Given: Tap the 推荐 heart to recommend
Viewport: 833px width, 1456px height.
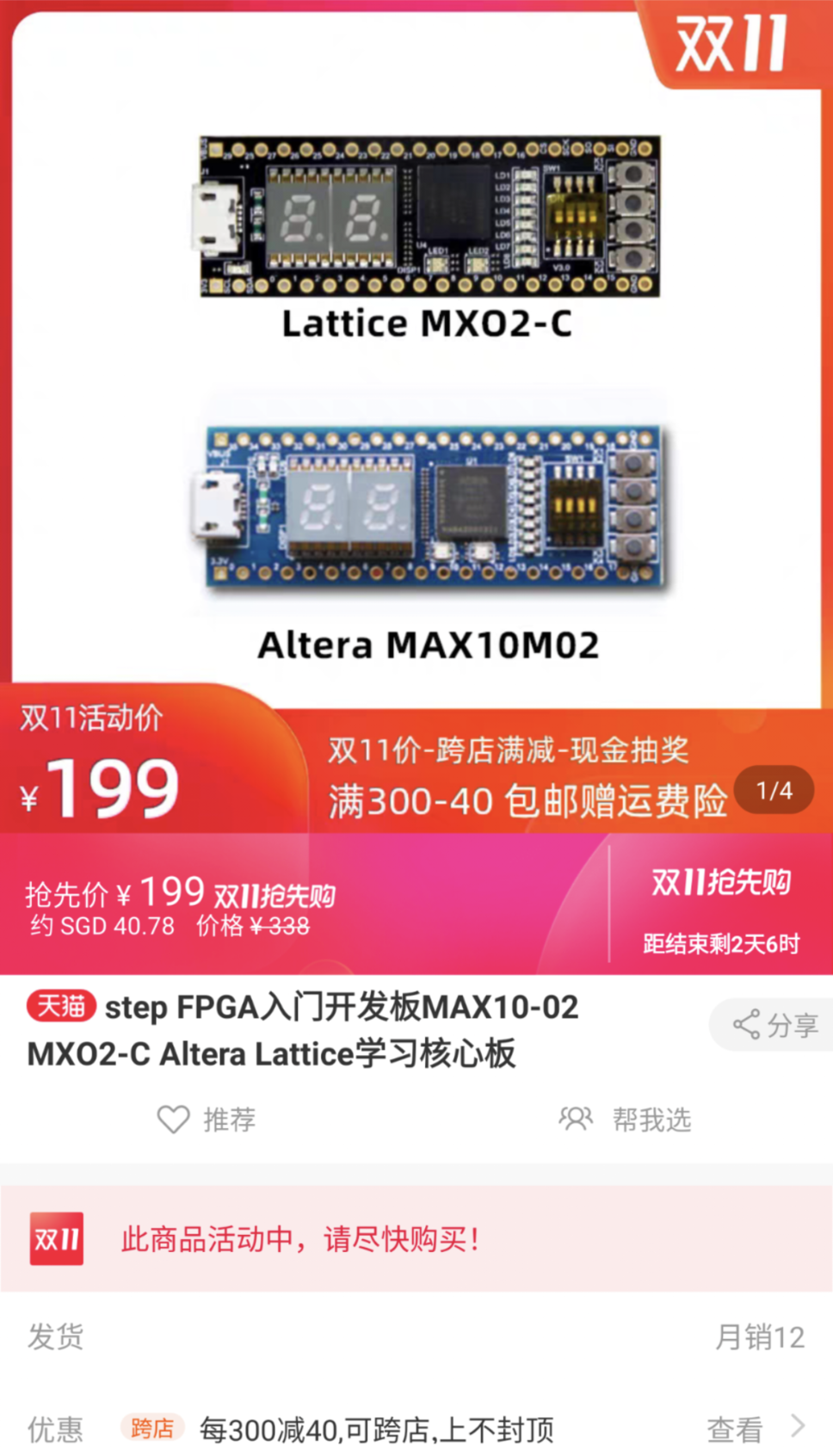Looking at the screenshot, I should point(207,1120).
